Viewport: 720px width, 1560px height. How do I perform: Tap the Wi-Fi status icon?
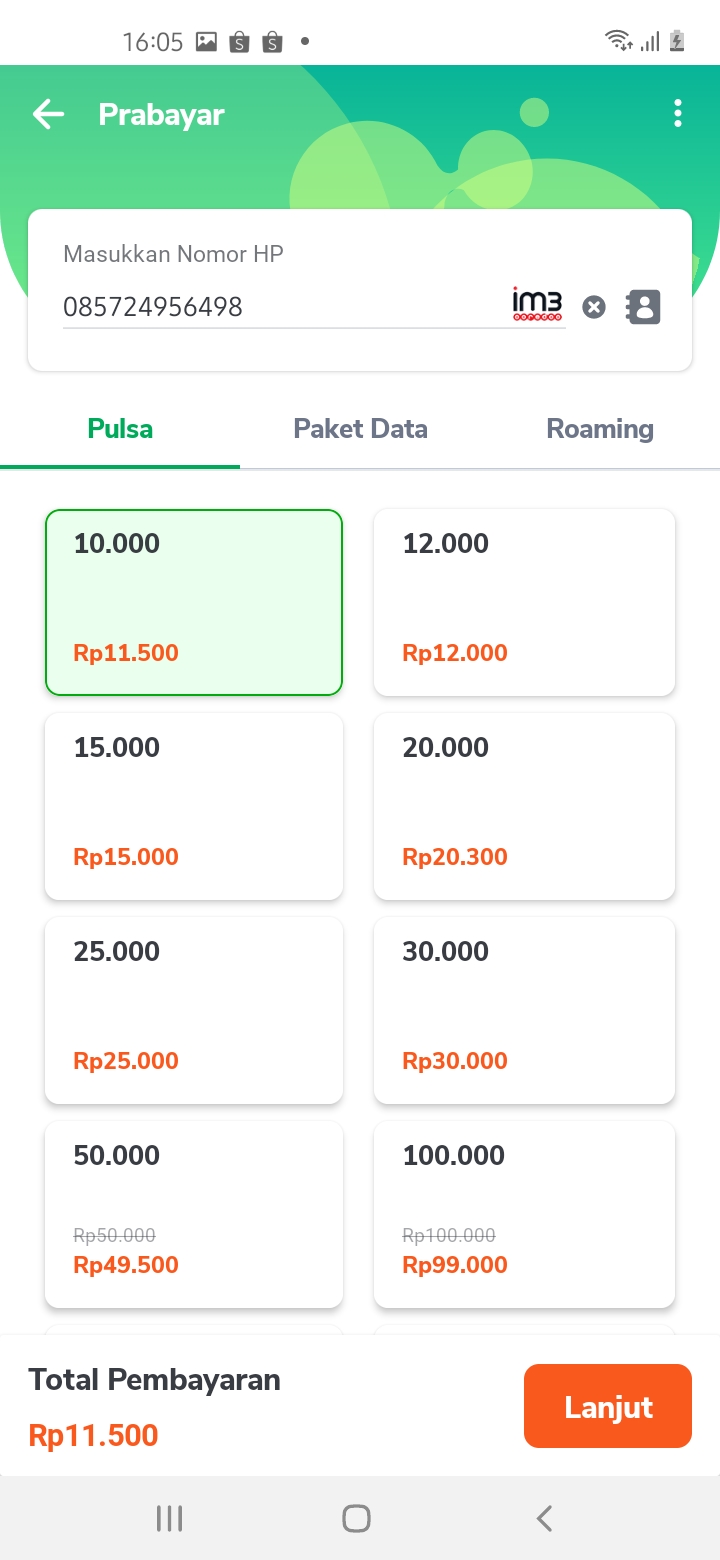[618, 41]
